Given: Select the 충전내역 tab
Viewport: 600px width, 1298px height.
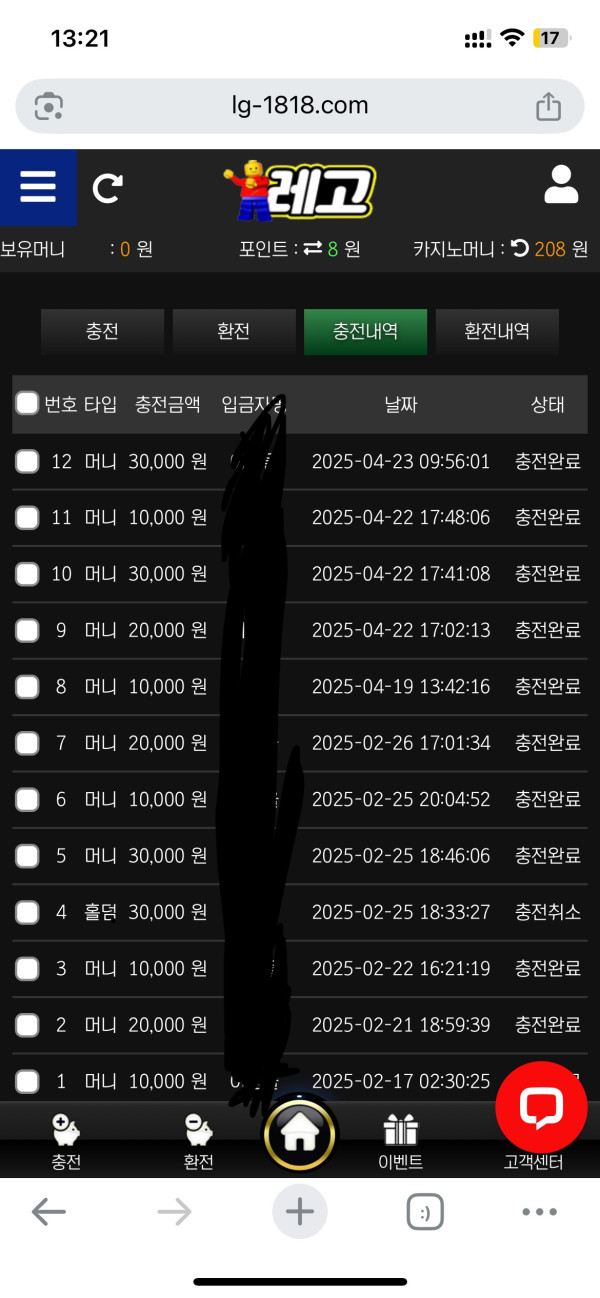Looking at the screenshot, I should [x=365, y=332].
